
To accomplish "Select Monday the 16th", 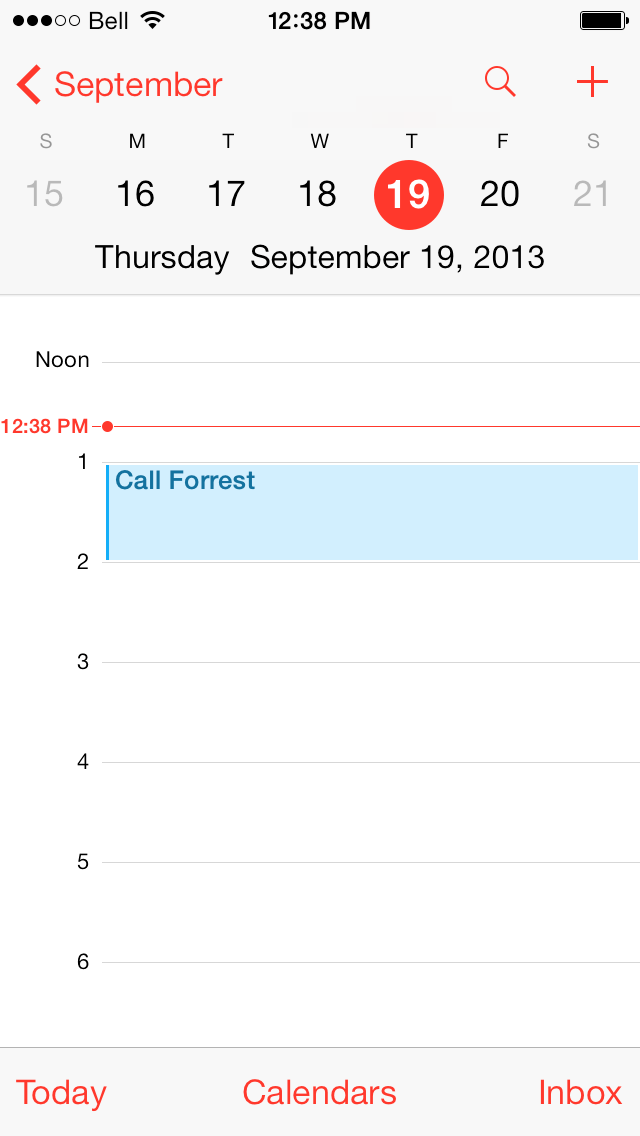I will pos(136,193).
